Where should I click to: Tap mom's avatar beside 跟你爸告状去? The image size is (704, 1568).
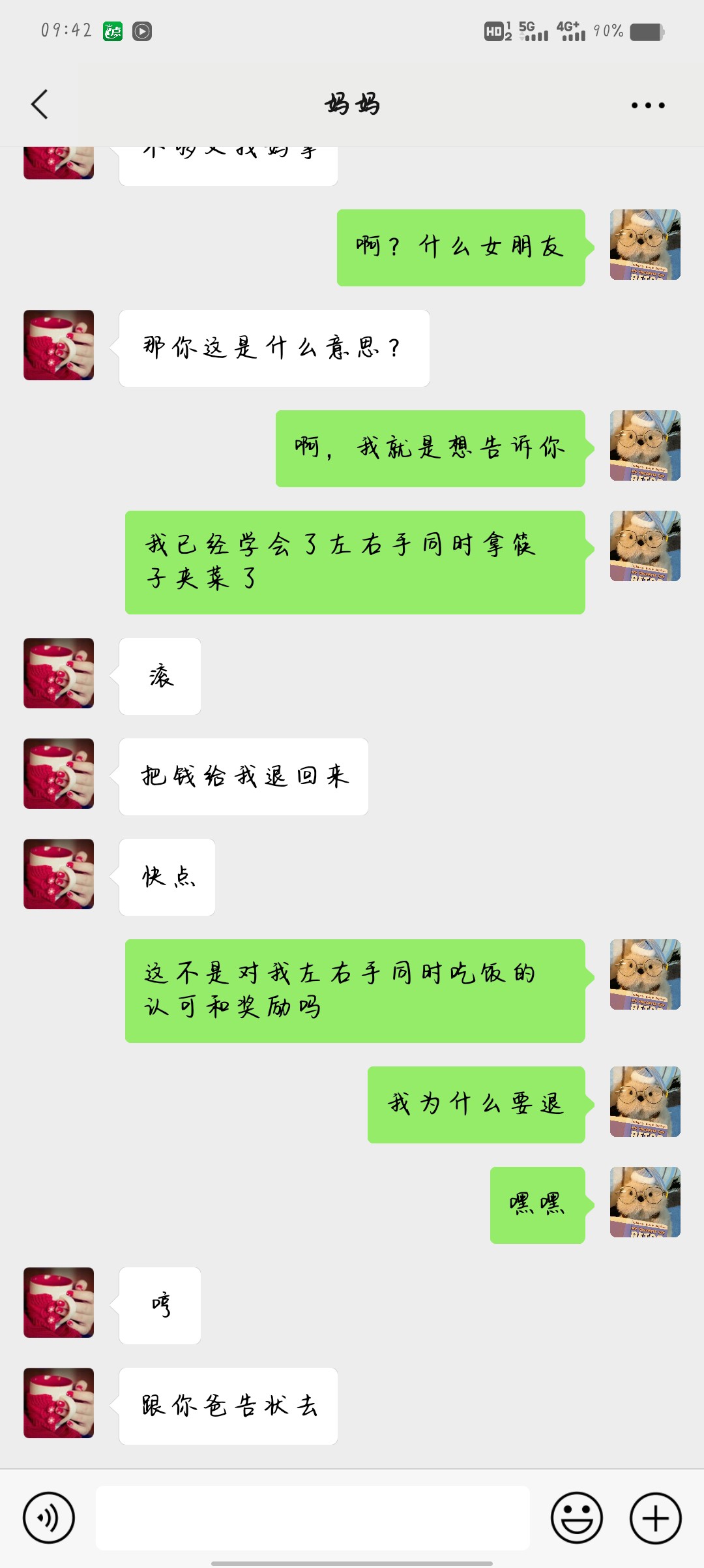59,1403
